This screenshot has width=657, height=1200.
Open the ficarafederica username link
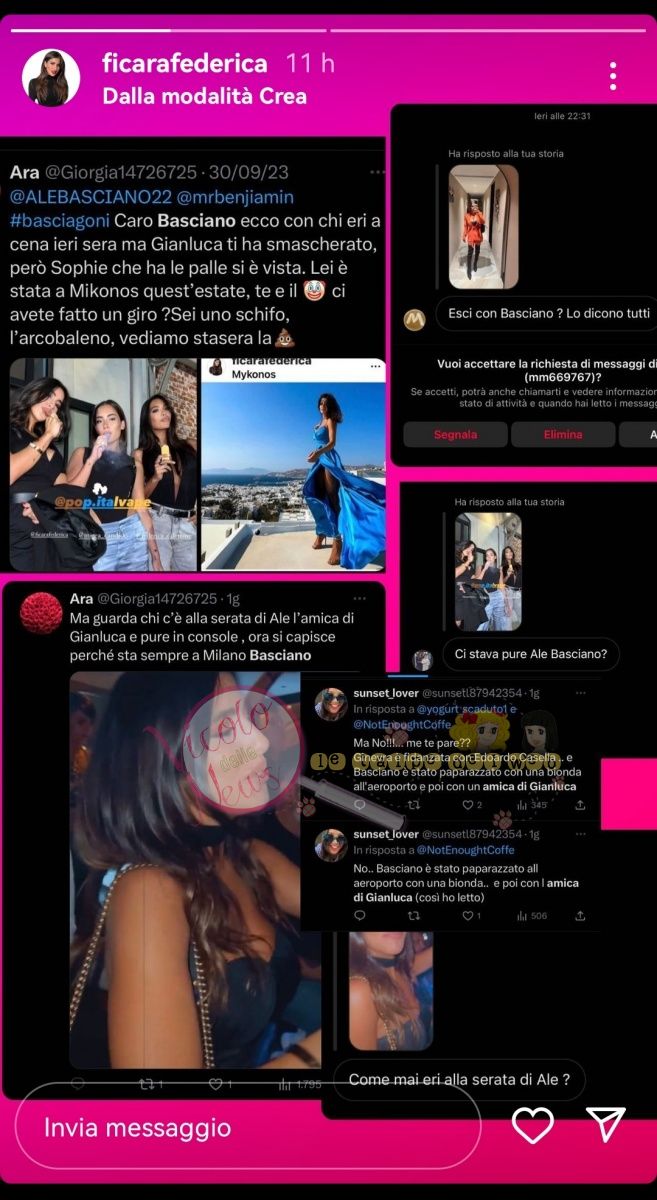point(185,64)
